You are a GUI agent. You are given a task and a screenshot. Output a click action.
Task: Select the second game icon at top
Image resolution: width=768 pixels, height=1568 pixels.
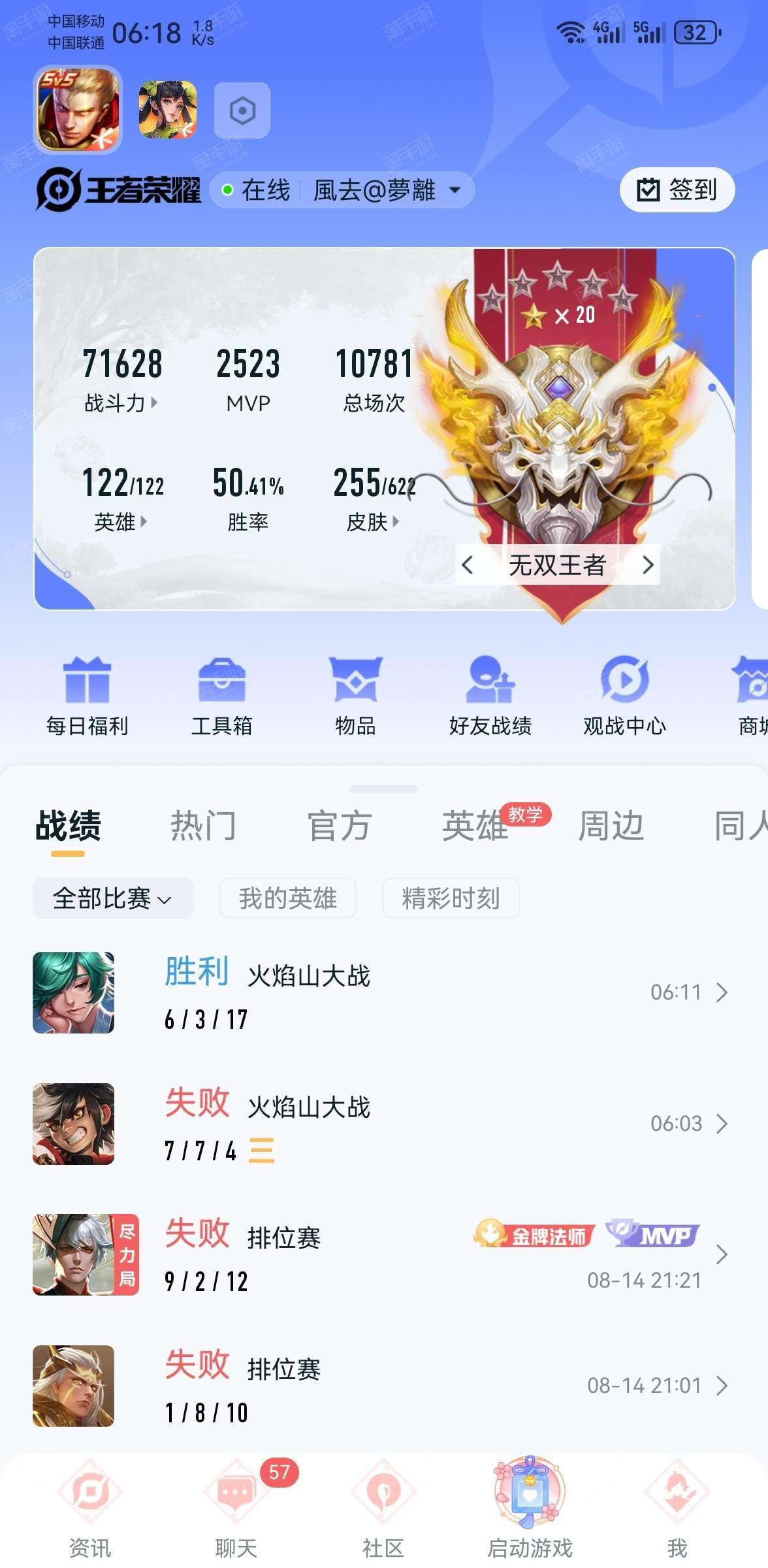point(168,110)
